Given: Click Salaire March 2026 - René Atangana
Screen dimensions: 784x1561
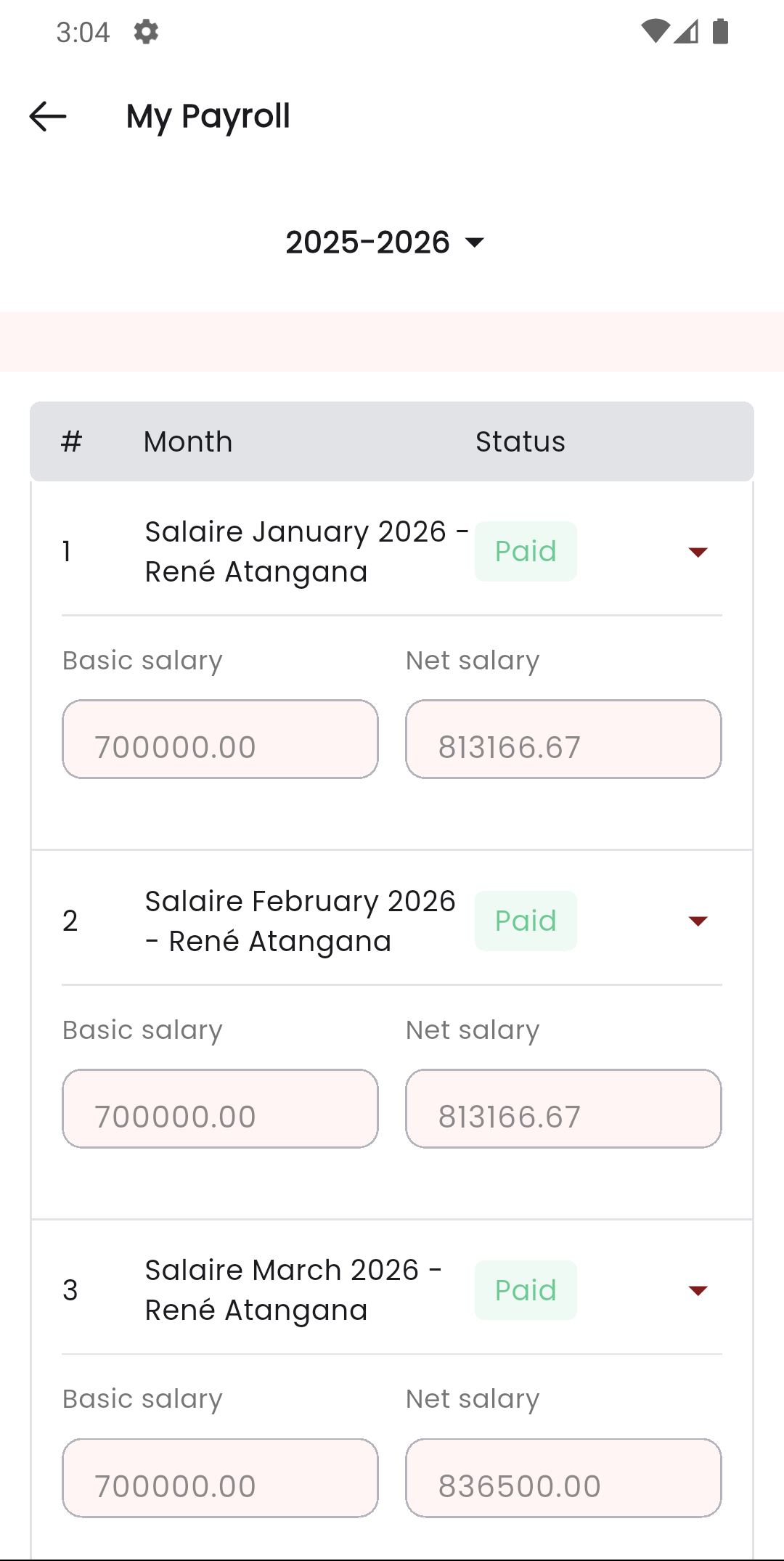Looking at the screenshot, I should [x=293, y=1289].
